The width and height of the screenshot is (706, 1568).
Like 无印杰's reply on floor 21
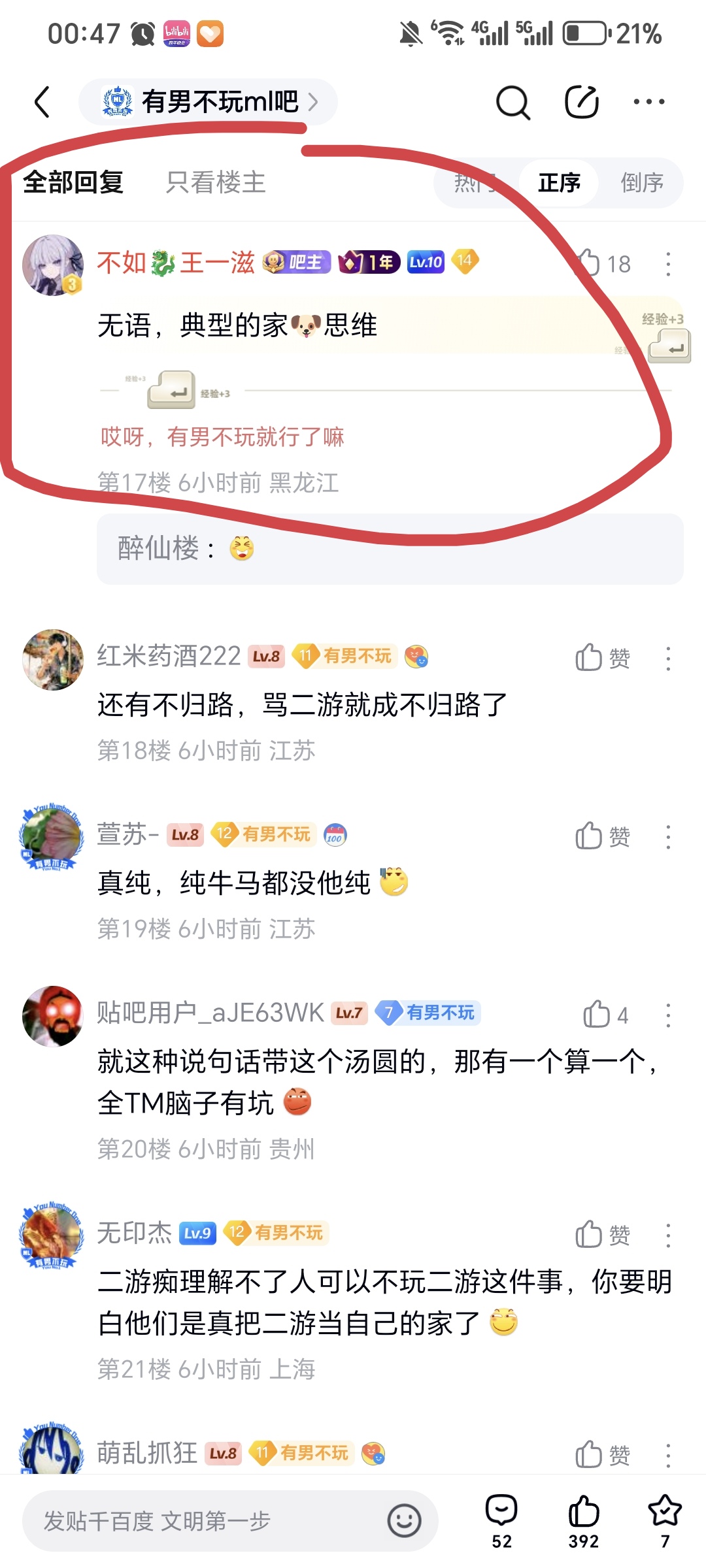click(x=601, y=1235)
